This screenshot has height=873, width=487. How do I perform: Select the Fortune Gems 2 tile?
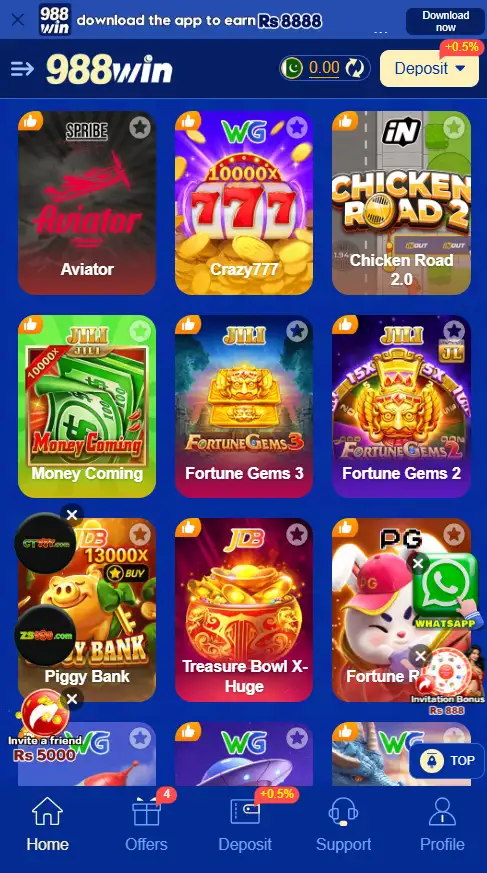click(401, 406)
